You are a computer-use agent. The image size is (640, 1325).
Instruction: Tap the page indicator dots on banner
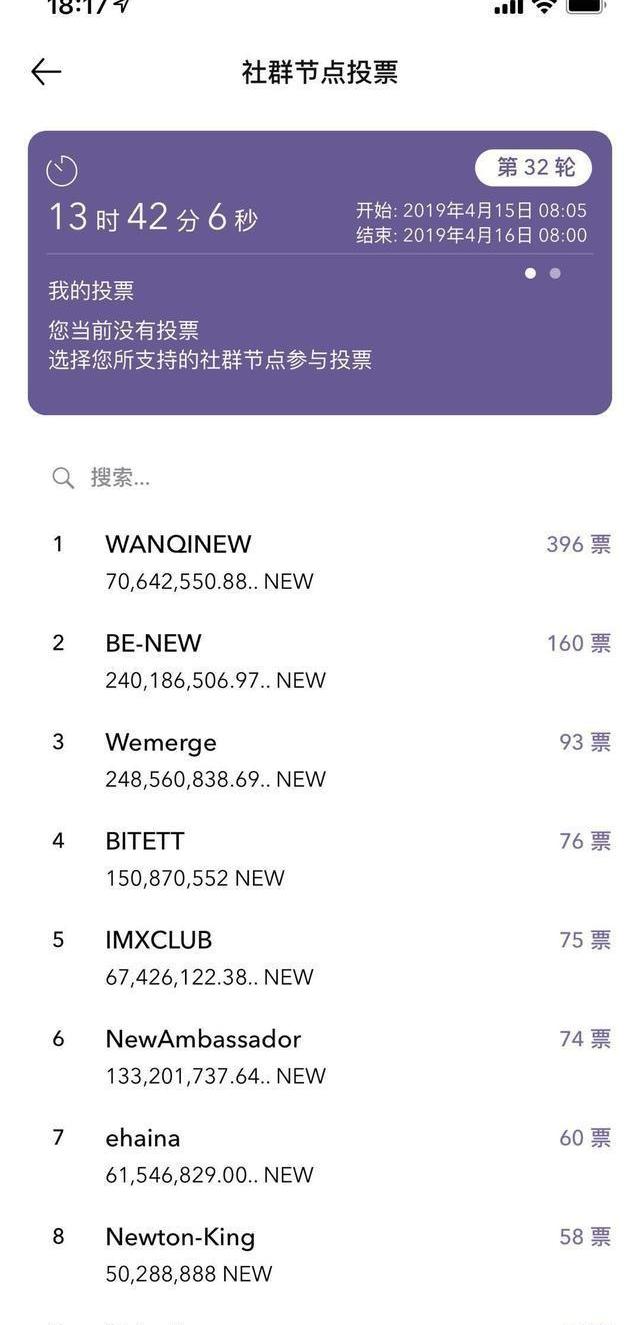[x=543, y=273]
